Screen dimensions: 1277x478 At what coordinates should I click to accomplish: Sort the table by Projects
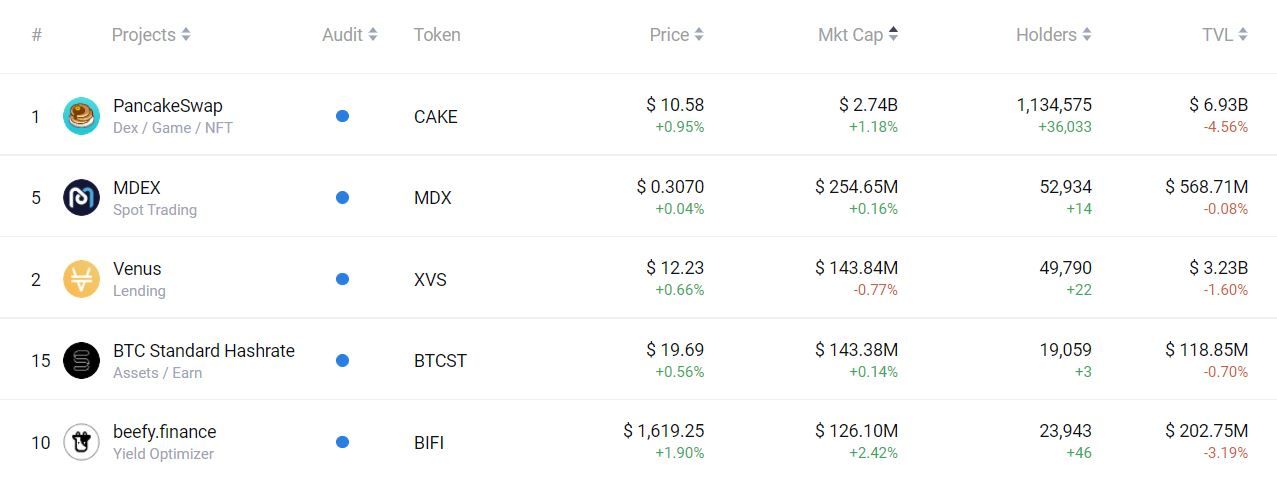pos(151,35)
